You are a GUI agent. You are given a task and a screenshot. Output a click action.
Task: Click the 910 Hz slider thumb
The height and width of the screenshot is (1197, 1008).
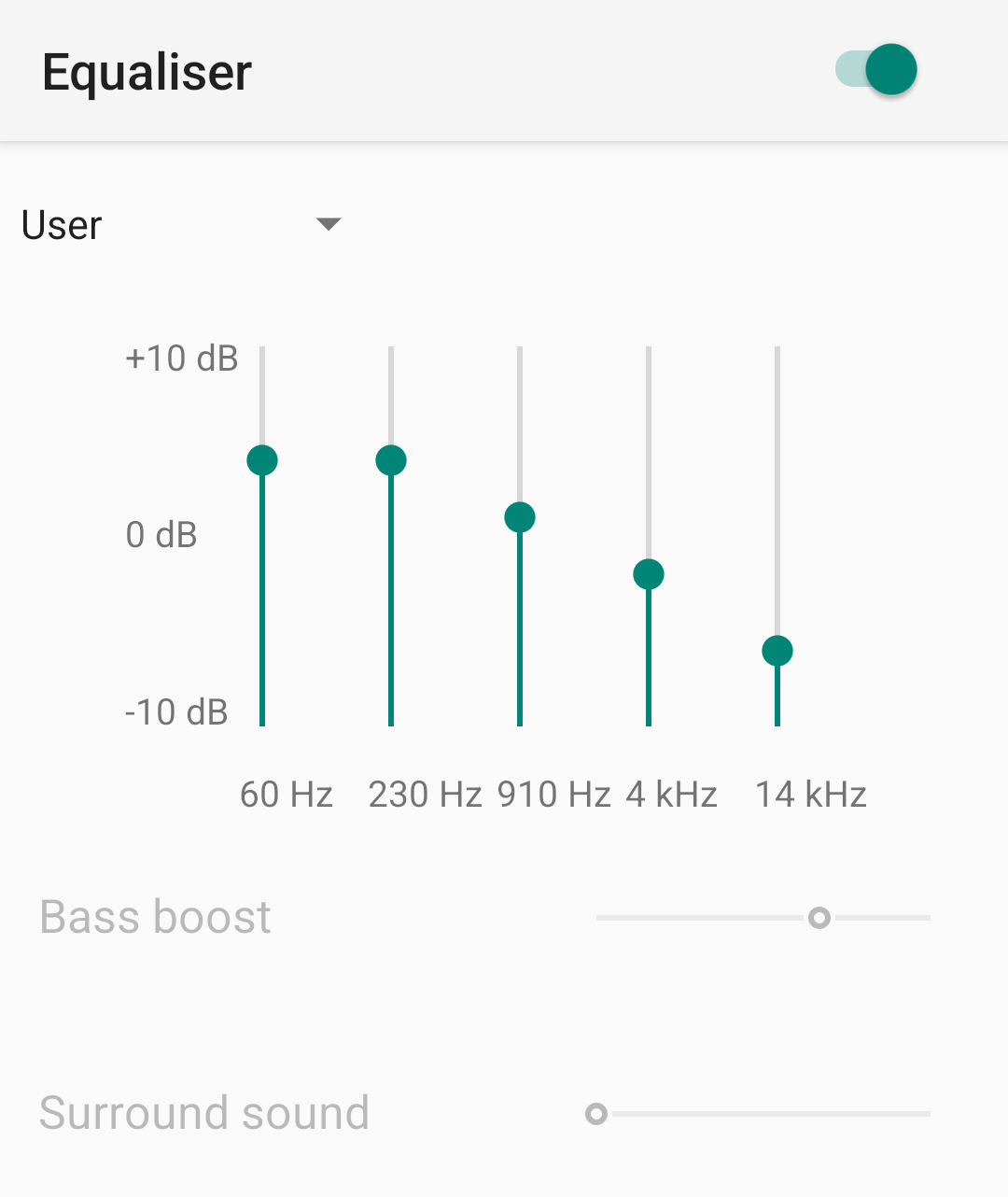tap(520, 515)
